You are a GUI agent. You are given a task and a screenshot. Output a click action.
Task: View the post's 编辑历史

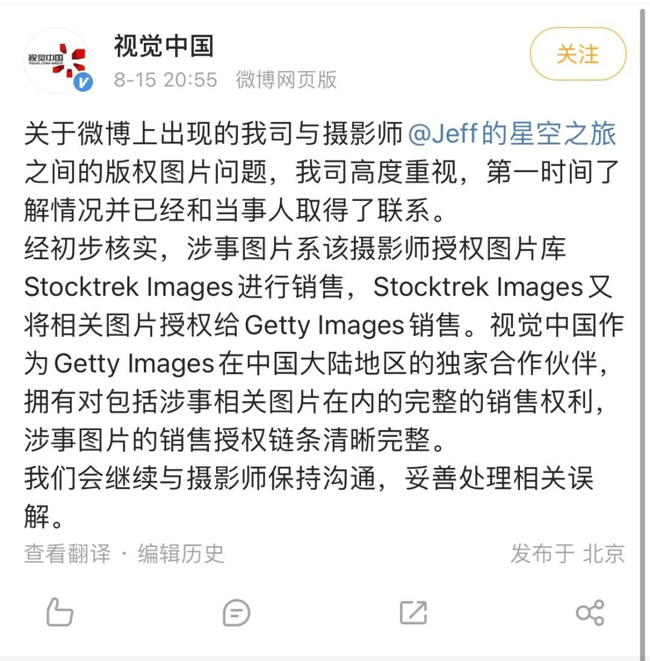click(181, 552)
